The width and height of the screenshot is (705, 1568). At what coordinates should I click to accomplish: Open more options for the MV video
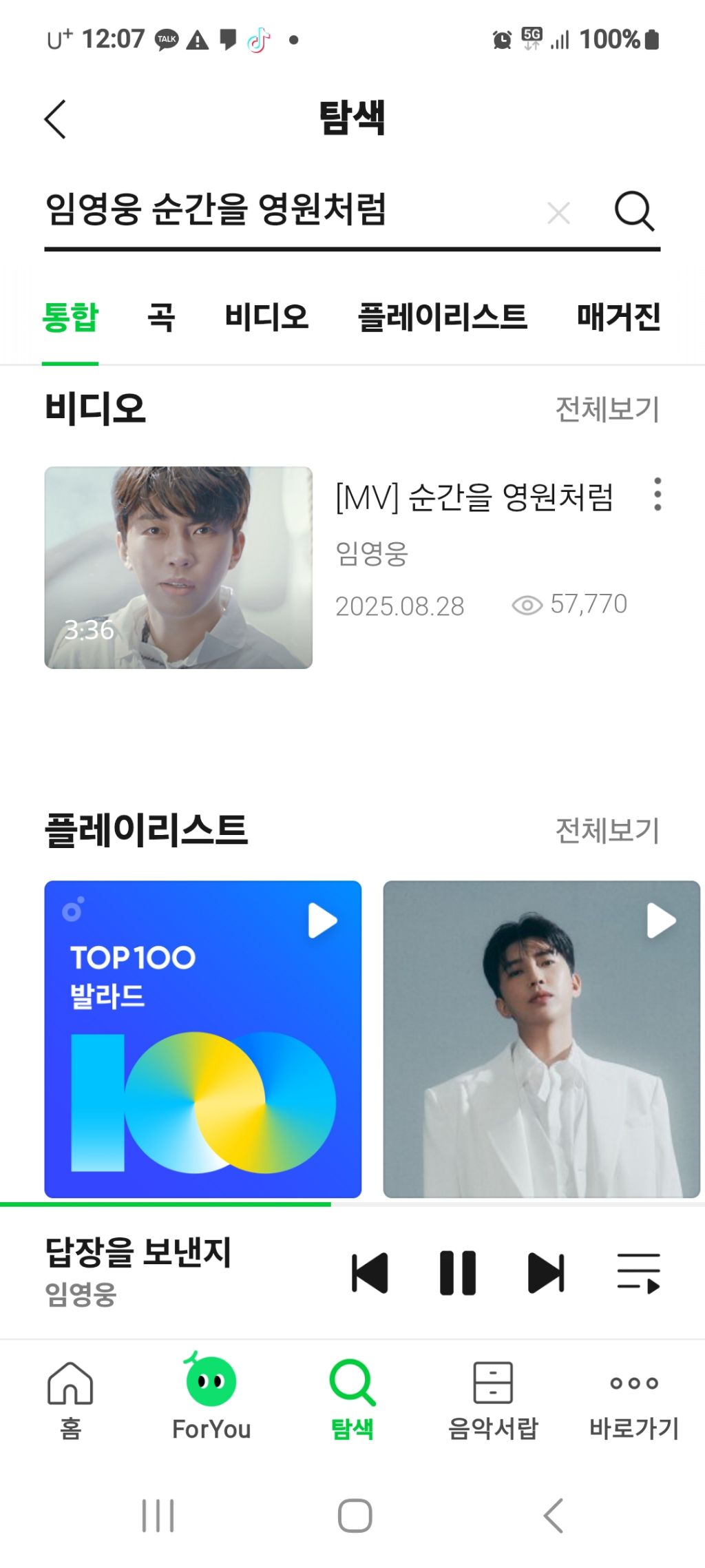pos(657,494)
